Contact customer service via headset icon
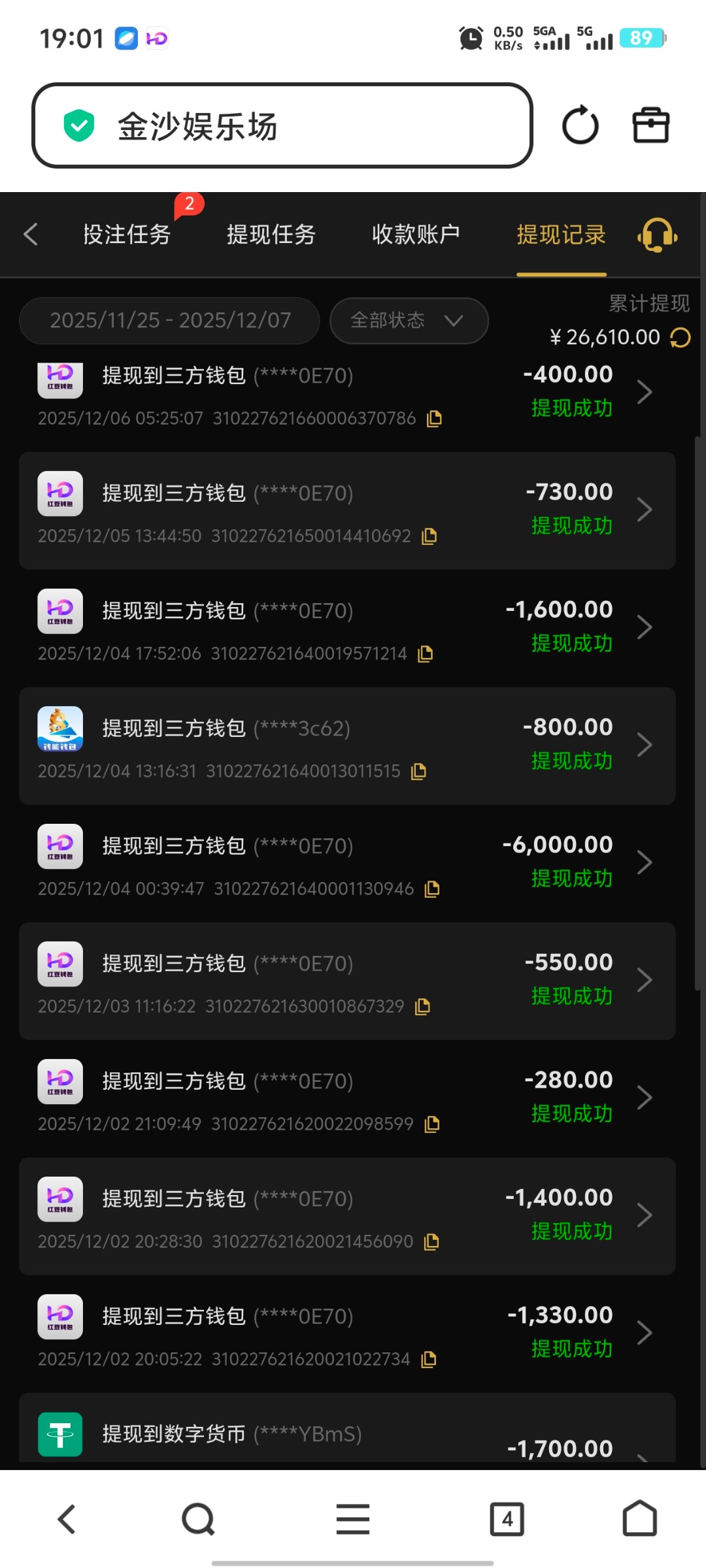 (x=657, y=235)
